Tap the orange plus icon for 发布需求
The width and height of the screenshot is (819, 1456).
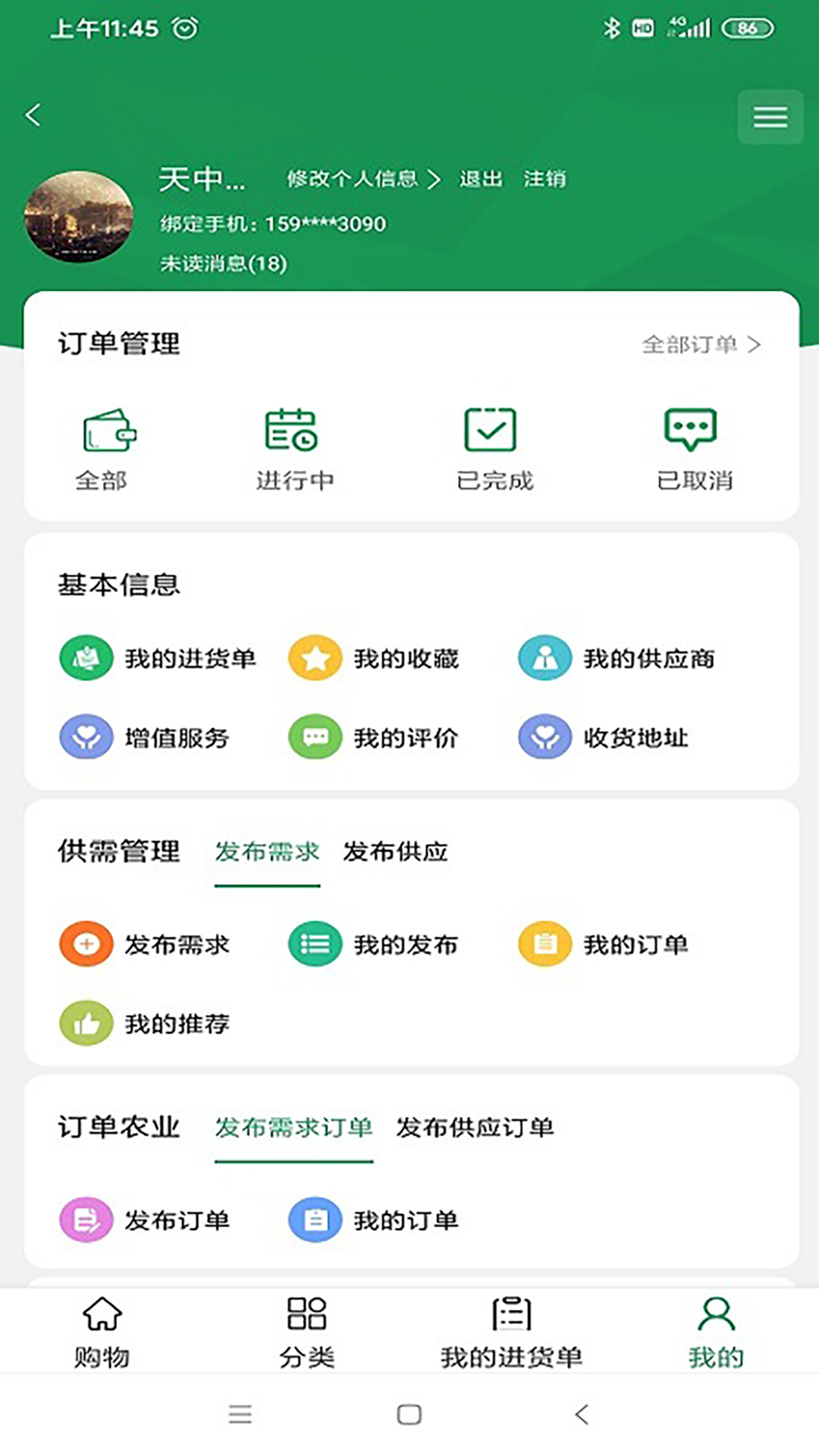tap(86, 944)
